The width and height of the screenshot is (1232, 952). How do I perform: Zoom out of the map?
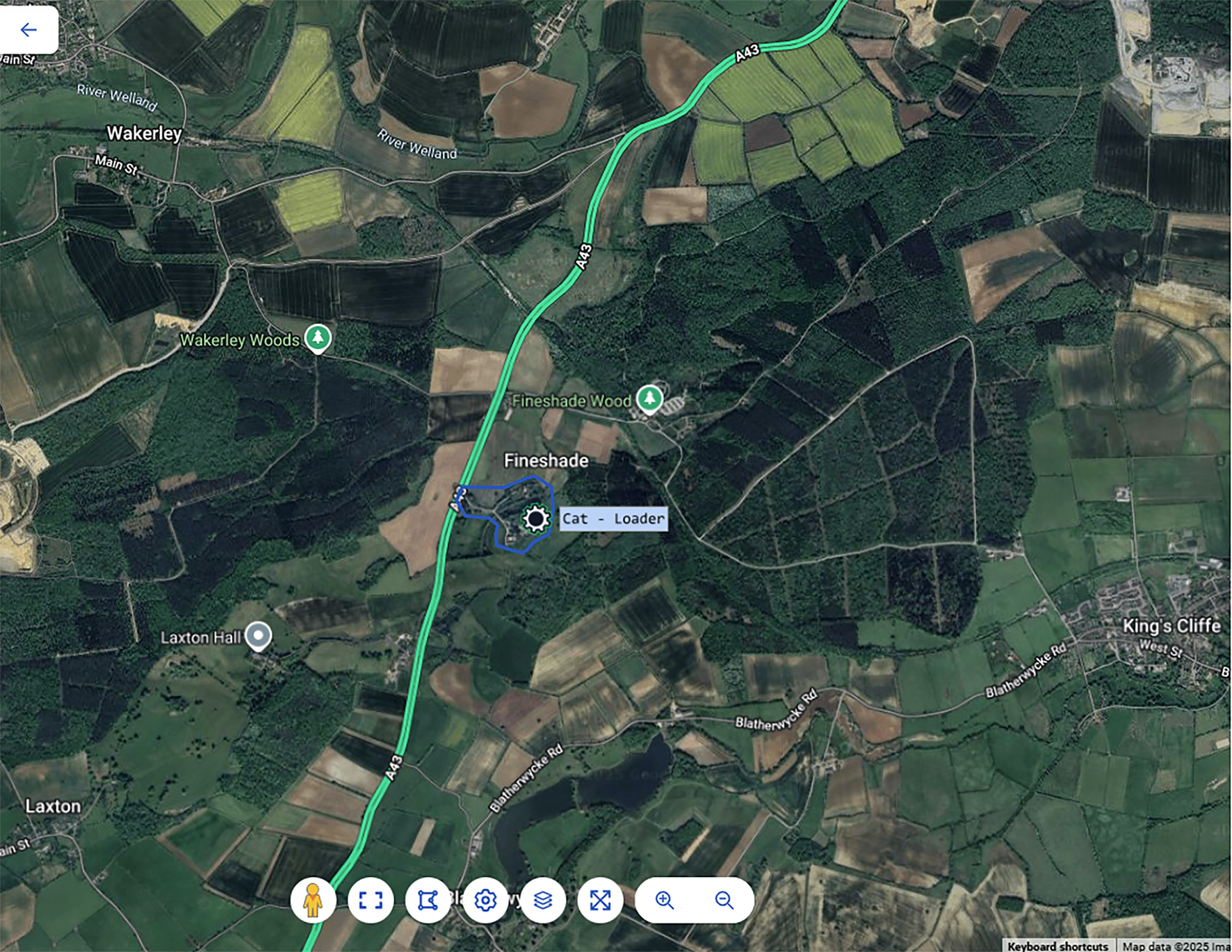tap(724, 901)
